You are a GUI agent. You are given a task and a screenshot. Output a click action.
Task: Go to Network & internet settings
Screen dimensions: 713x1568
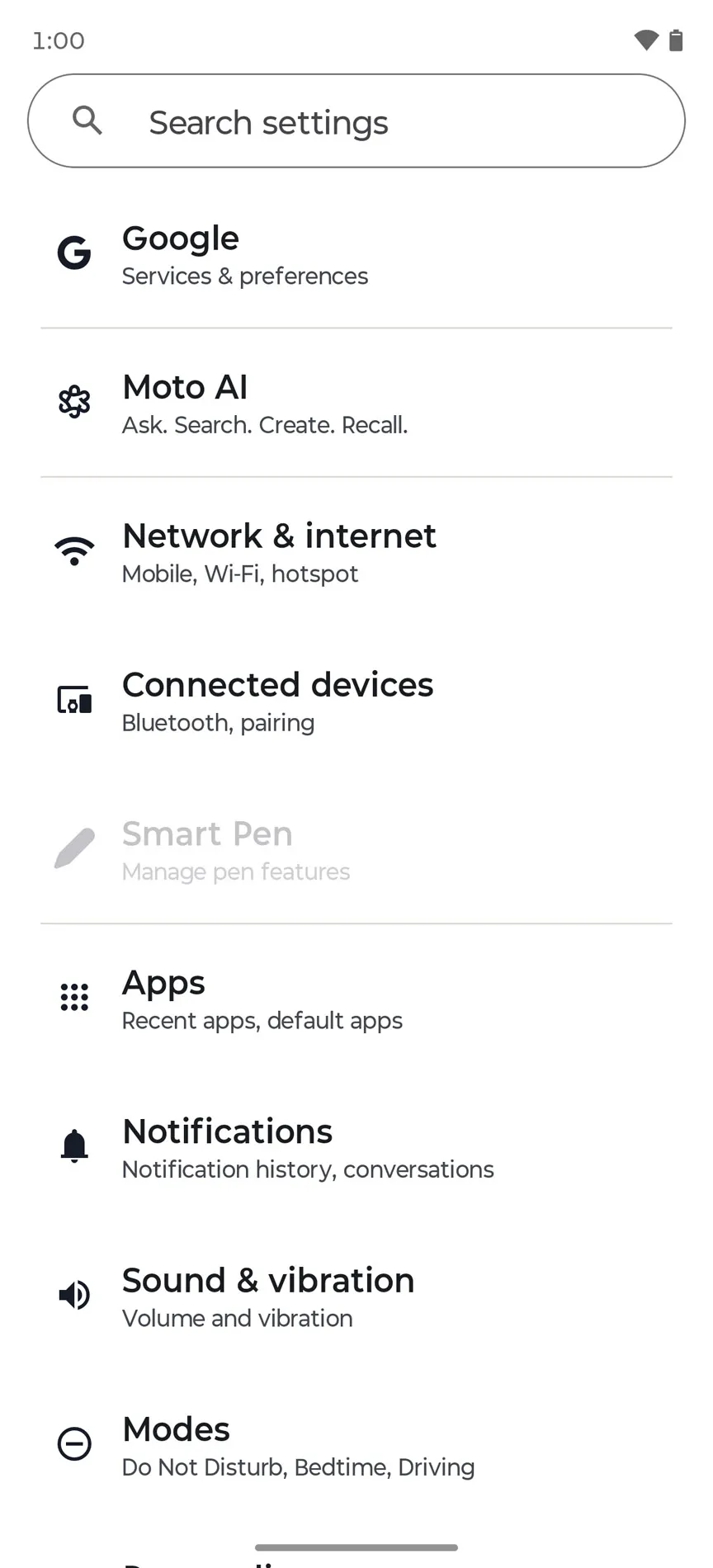(356, 551)
